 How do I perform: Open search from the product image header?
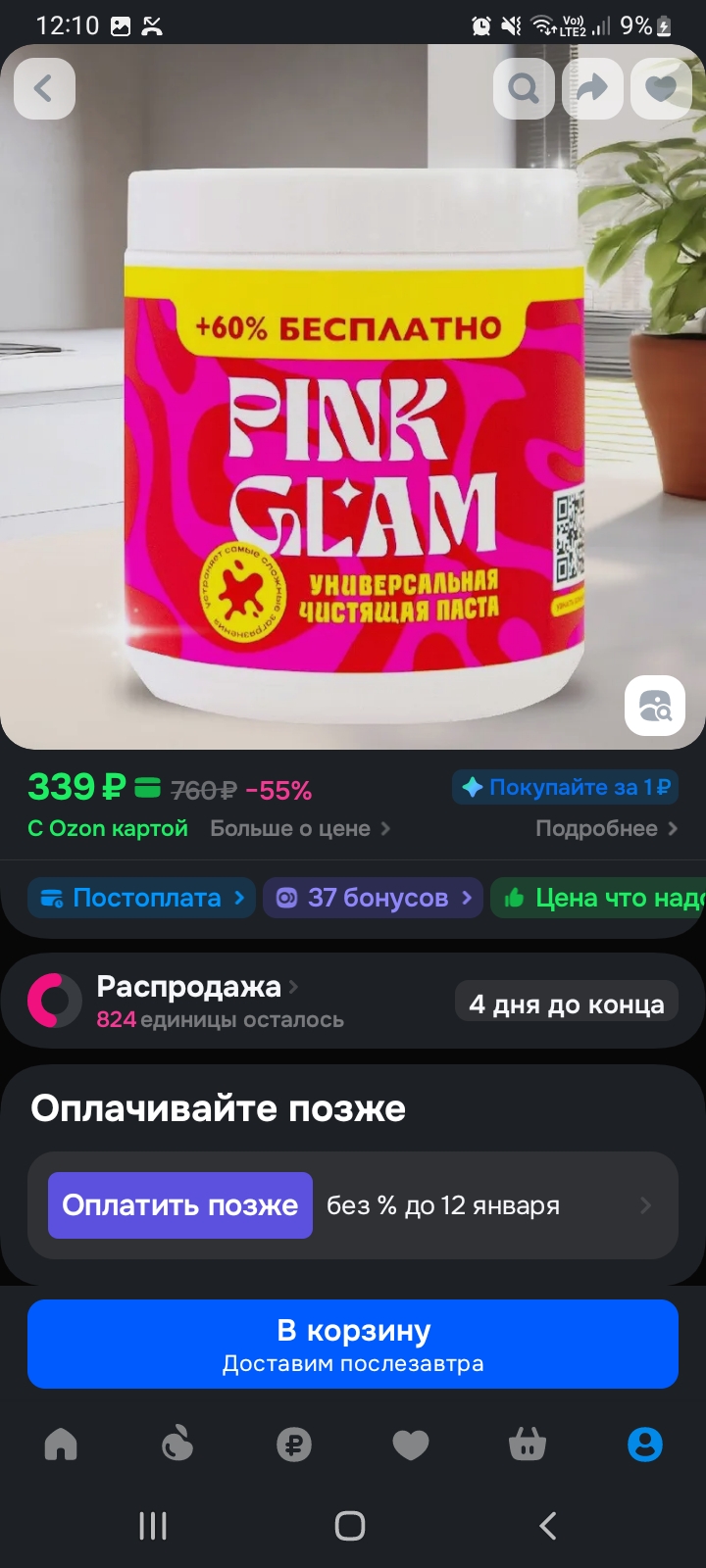coord(524,89)
